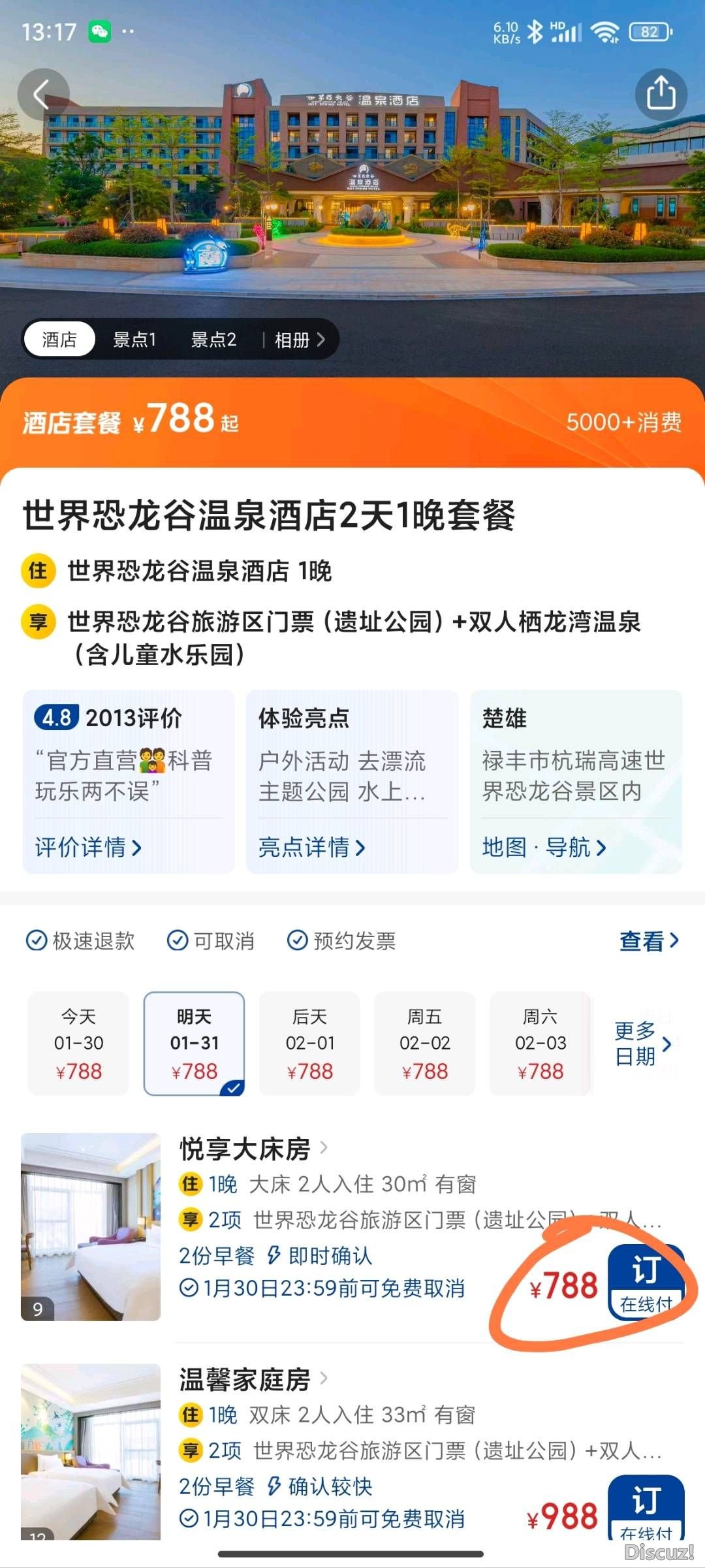Viewport: 705px width, 1568px height.
Task: Open 更多日期 to see more dates
Action: [642, 1043]
